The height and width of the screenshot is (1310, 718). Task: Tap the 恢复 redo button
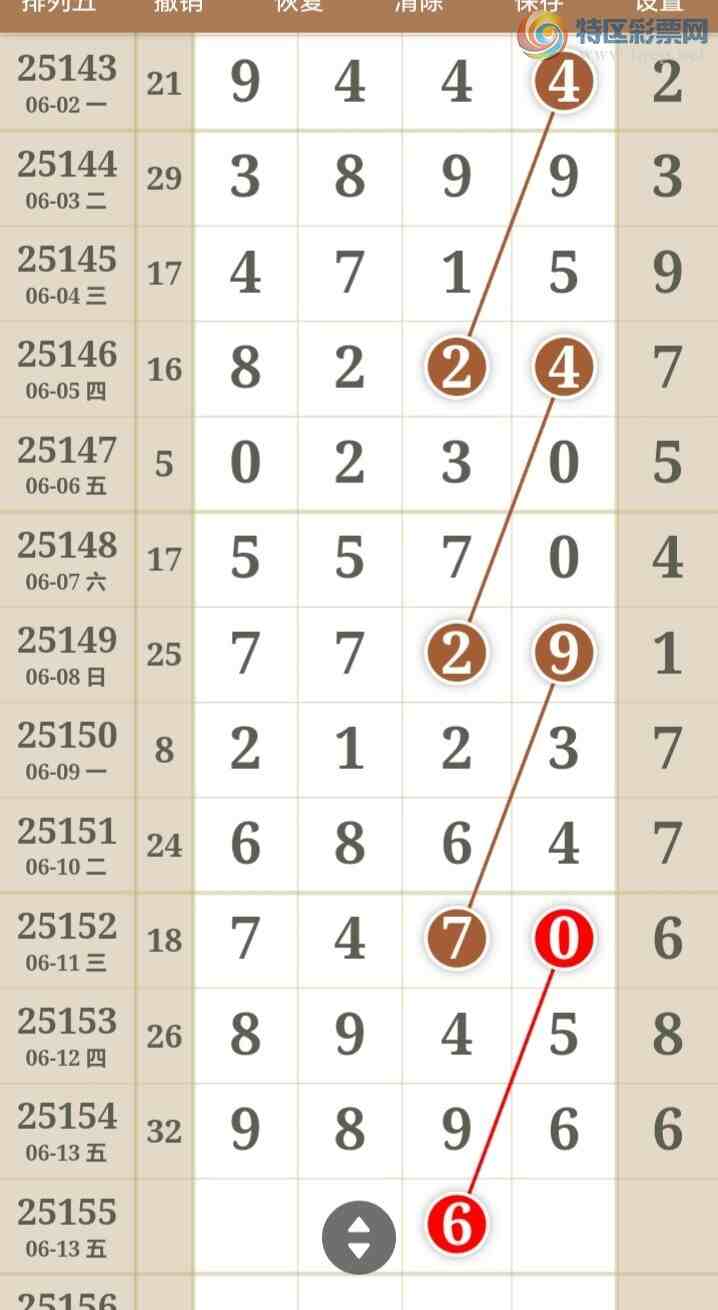click(301, 6)
